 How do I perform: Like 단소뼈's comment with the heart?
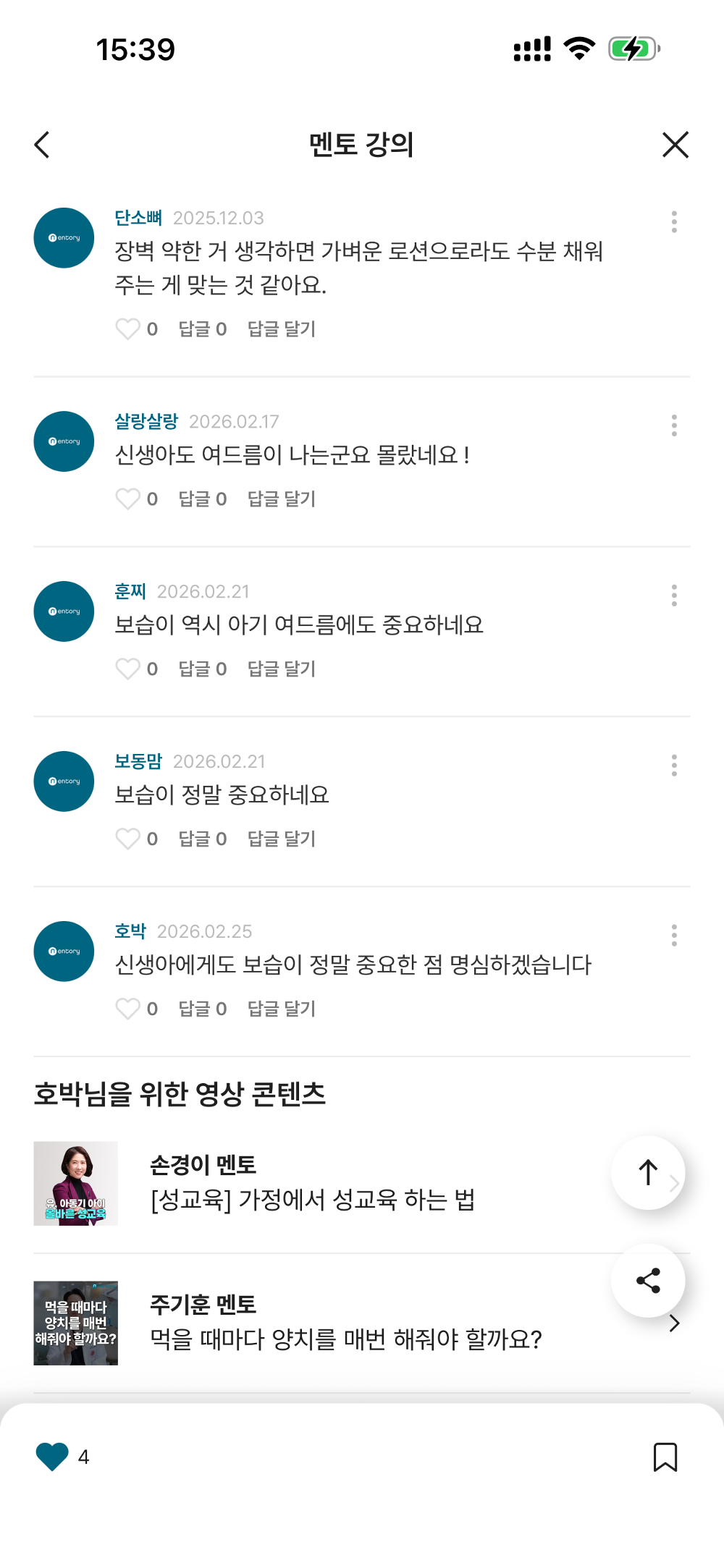click(129, 329)
